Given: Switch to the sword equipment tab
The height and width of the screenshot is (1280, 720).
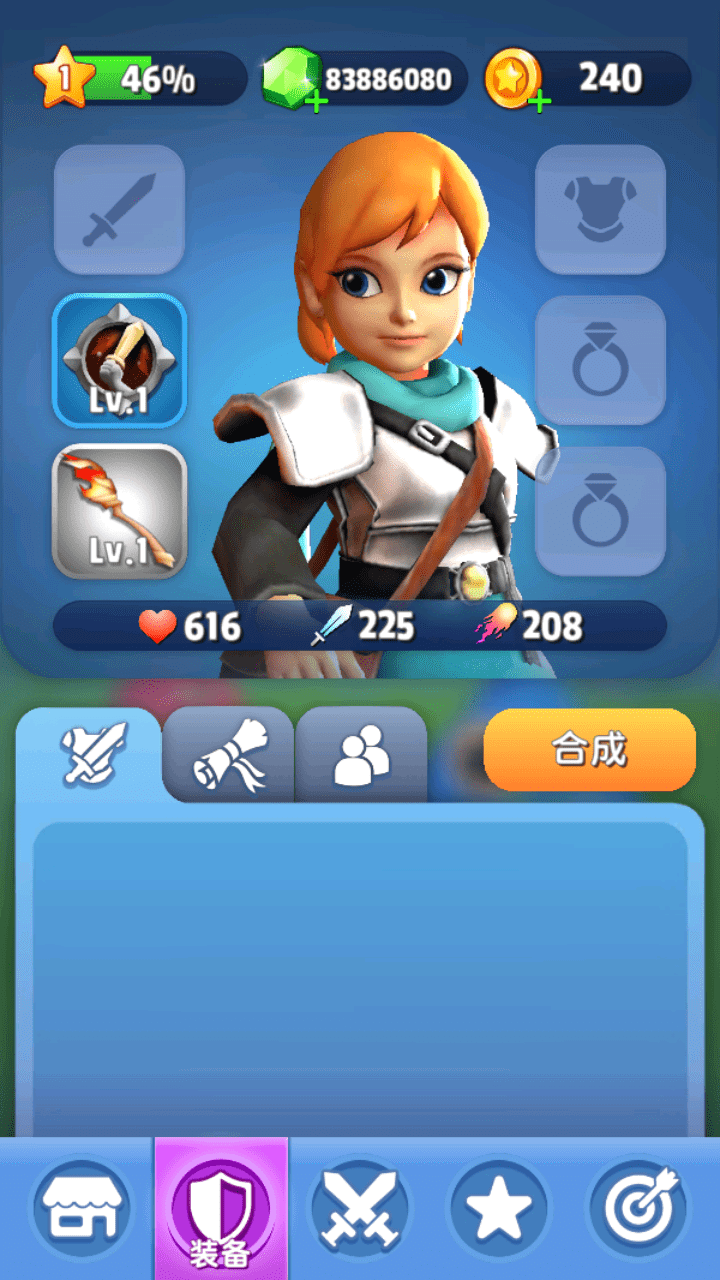Looking at the screenshot, I should [90, 754].
